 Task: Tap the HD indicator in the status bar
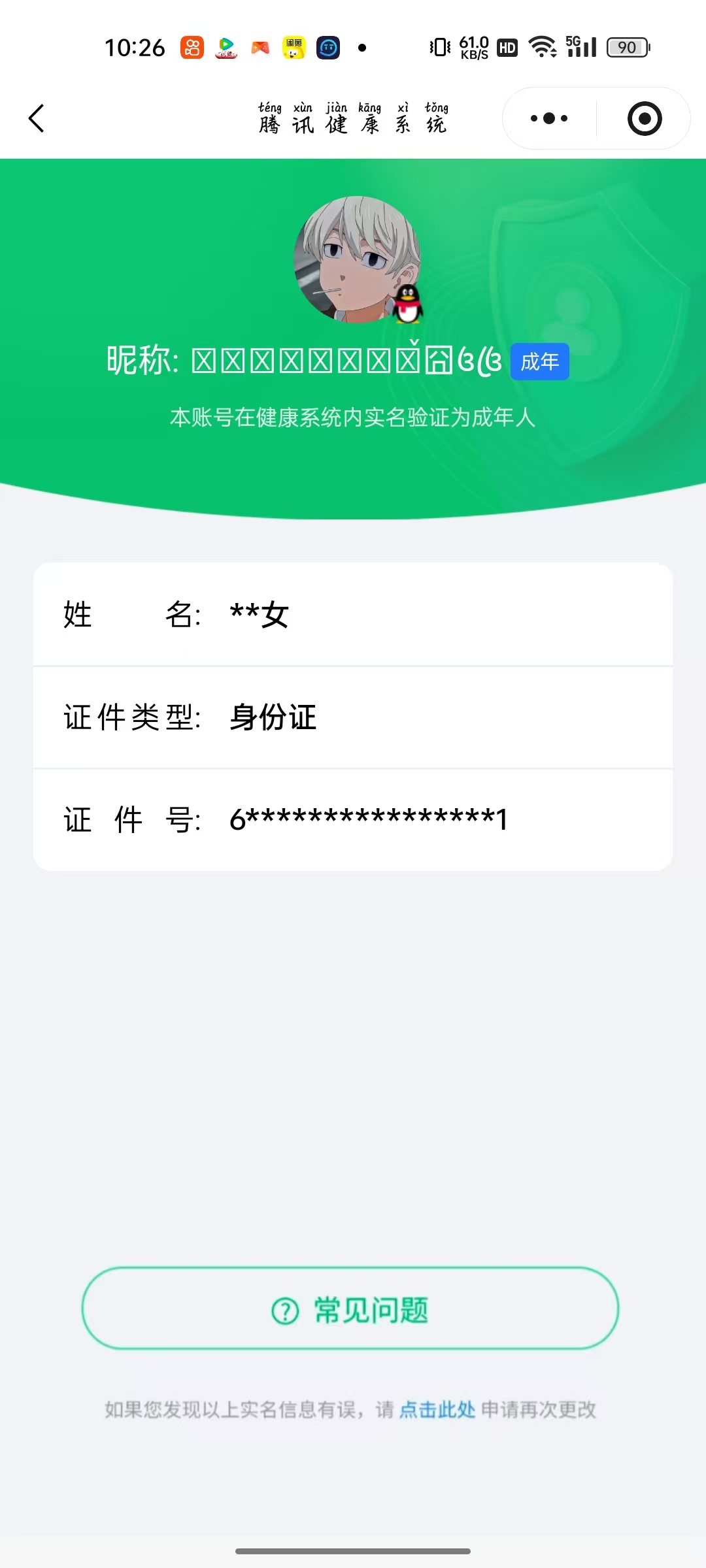(506, 47)
